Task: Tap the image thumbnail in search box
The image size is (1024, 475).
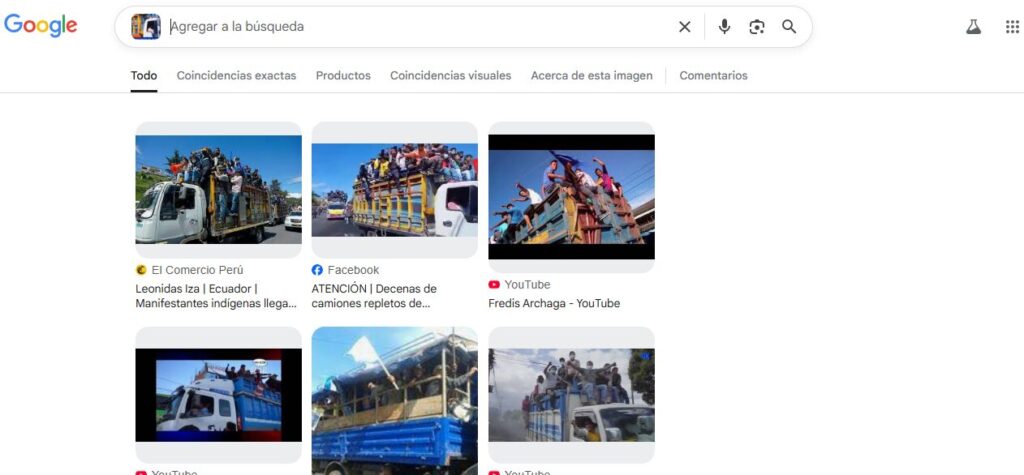Action: (146, 27)
